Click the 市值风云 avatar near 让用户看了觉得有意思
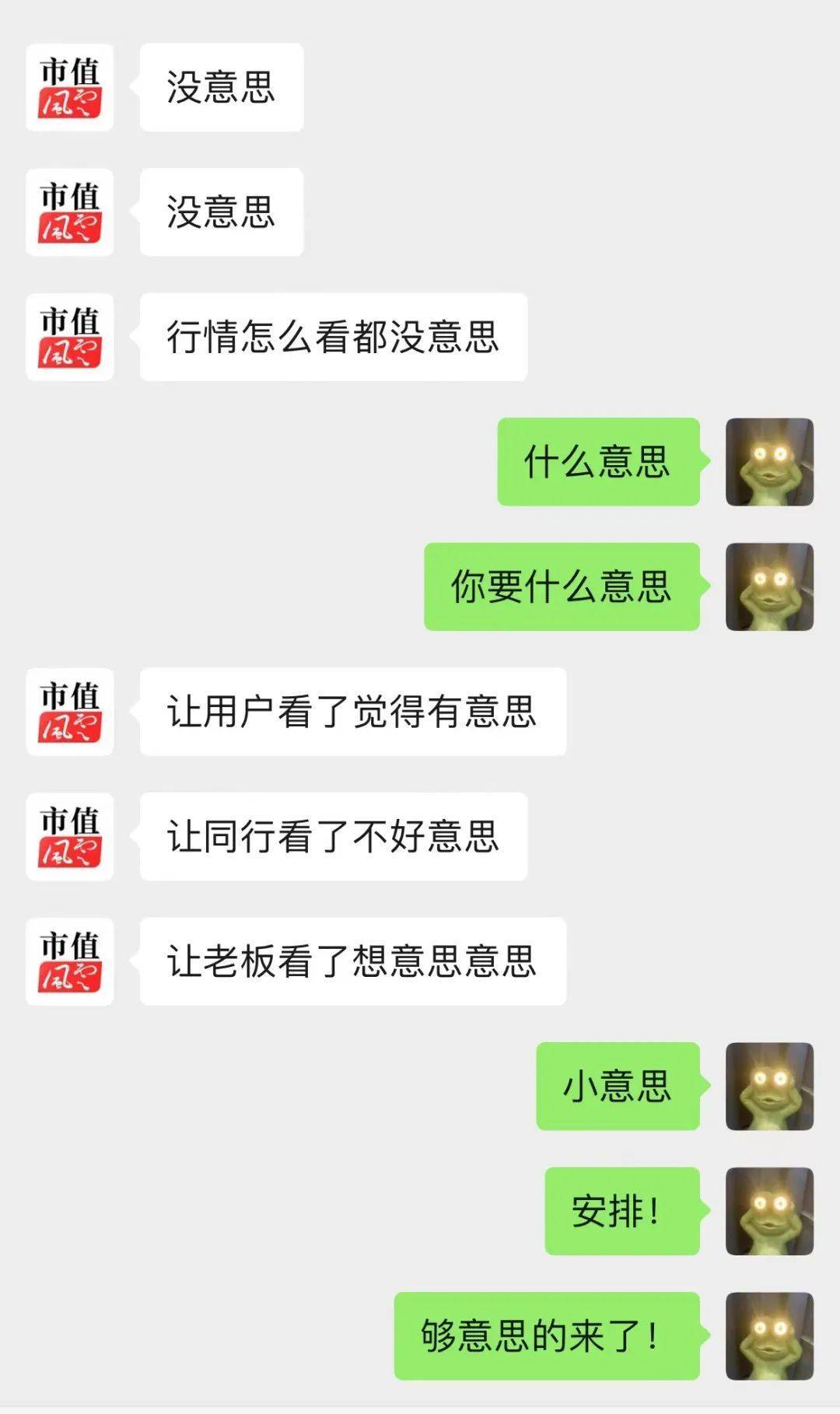 coord(69,712)
